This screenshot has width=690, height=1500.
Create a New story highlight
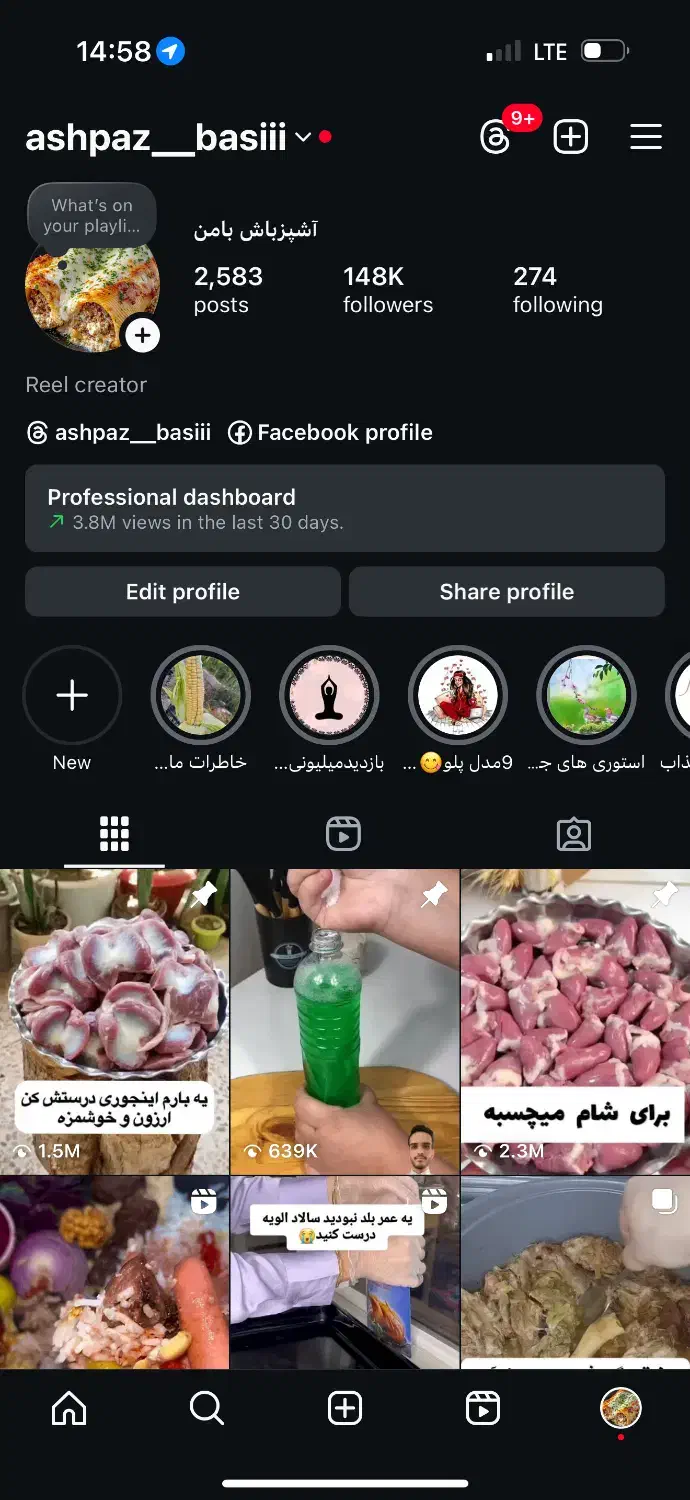tap(72, 696)
